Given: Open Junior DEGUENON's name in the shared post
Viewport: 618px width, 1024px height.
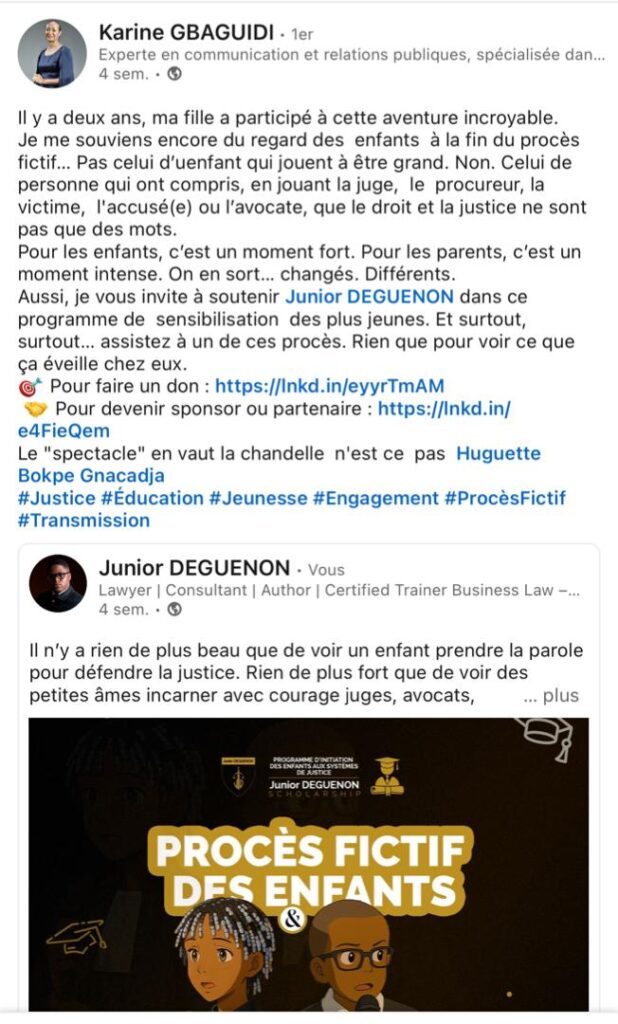Looking at the screenshot, I should tap(194, 568).
